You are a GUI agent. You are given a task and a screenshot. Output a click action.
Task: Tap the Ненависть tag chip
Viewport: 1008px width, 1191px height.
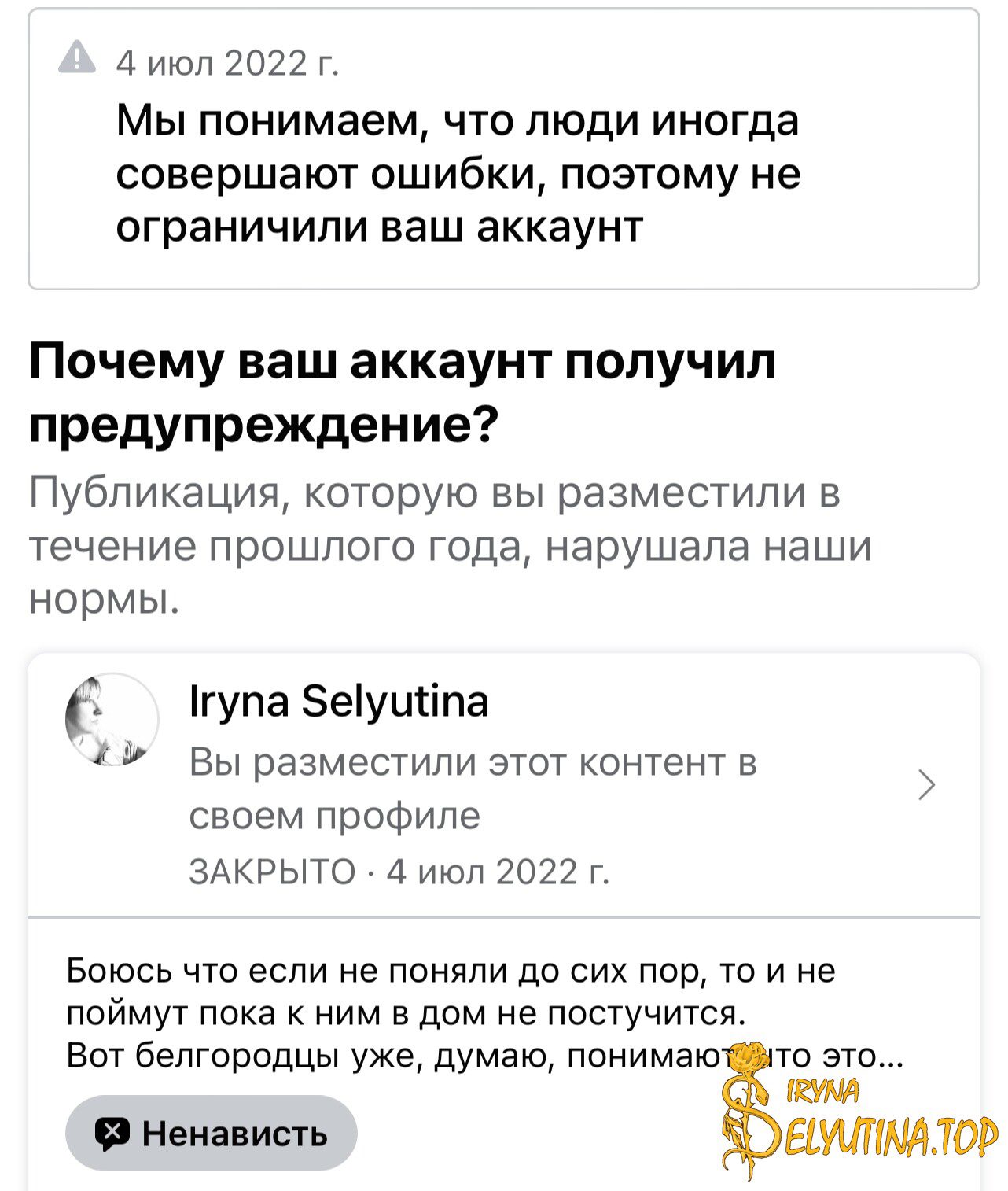[x=211, y=1133]
